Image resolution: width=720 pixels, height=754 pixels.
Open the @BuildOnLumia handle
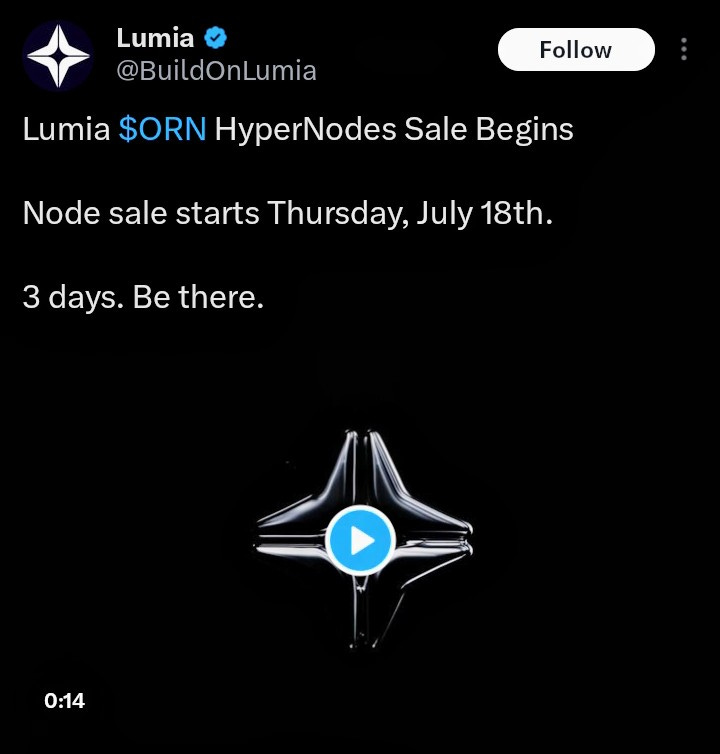point(216,71)
